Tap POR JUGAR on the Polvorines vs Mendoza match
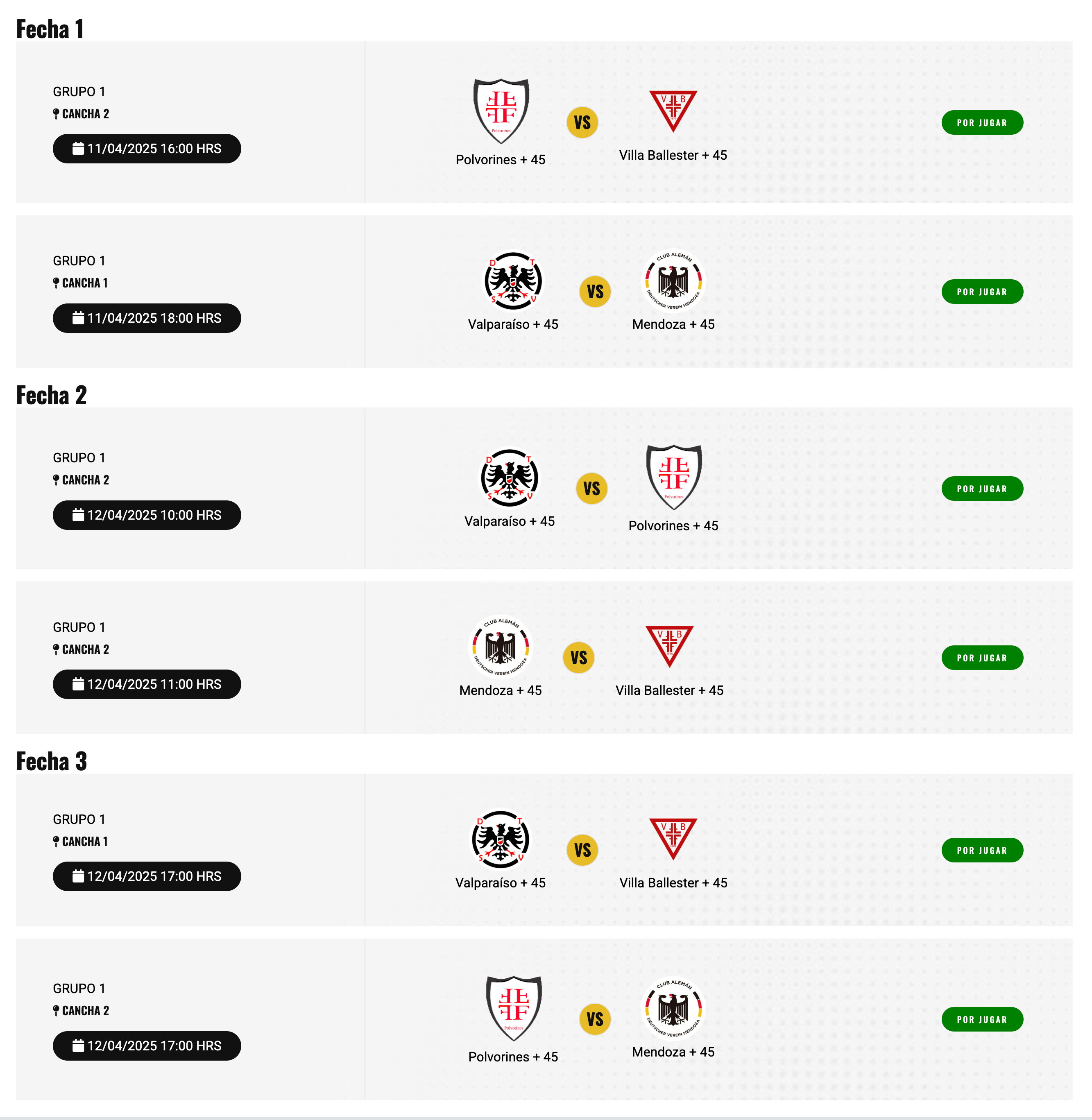Screen dimensions: 1092x1120 (x=981, y=1019)
